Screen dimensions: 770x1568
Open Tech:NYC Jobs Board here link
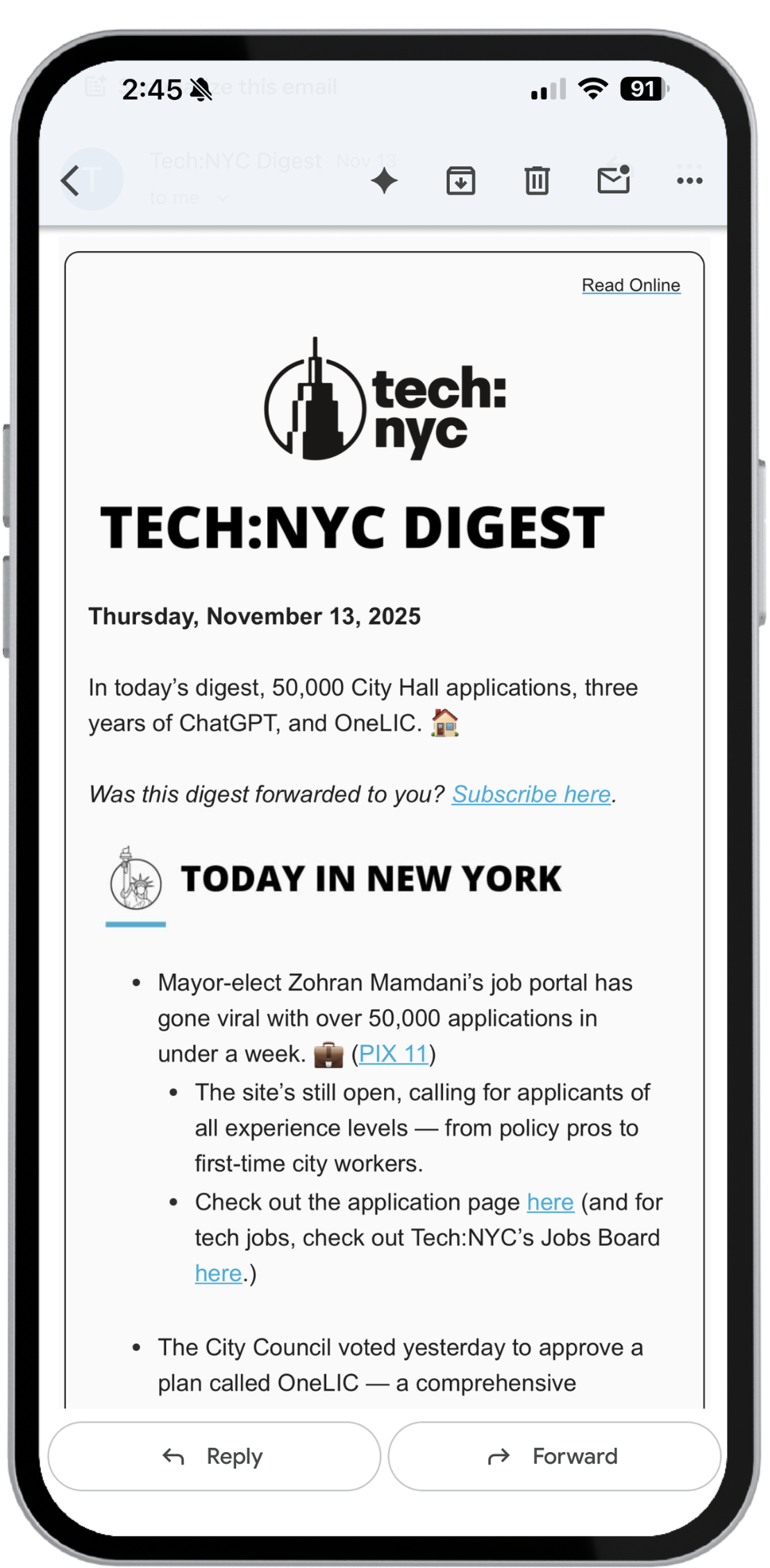[x=218, y=1273]
